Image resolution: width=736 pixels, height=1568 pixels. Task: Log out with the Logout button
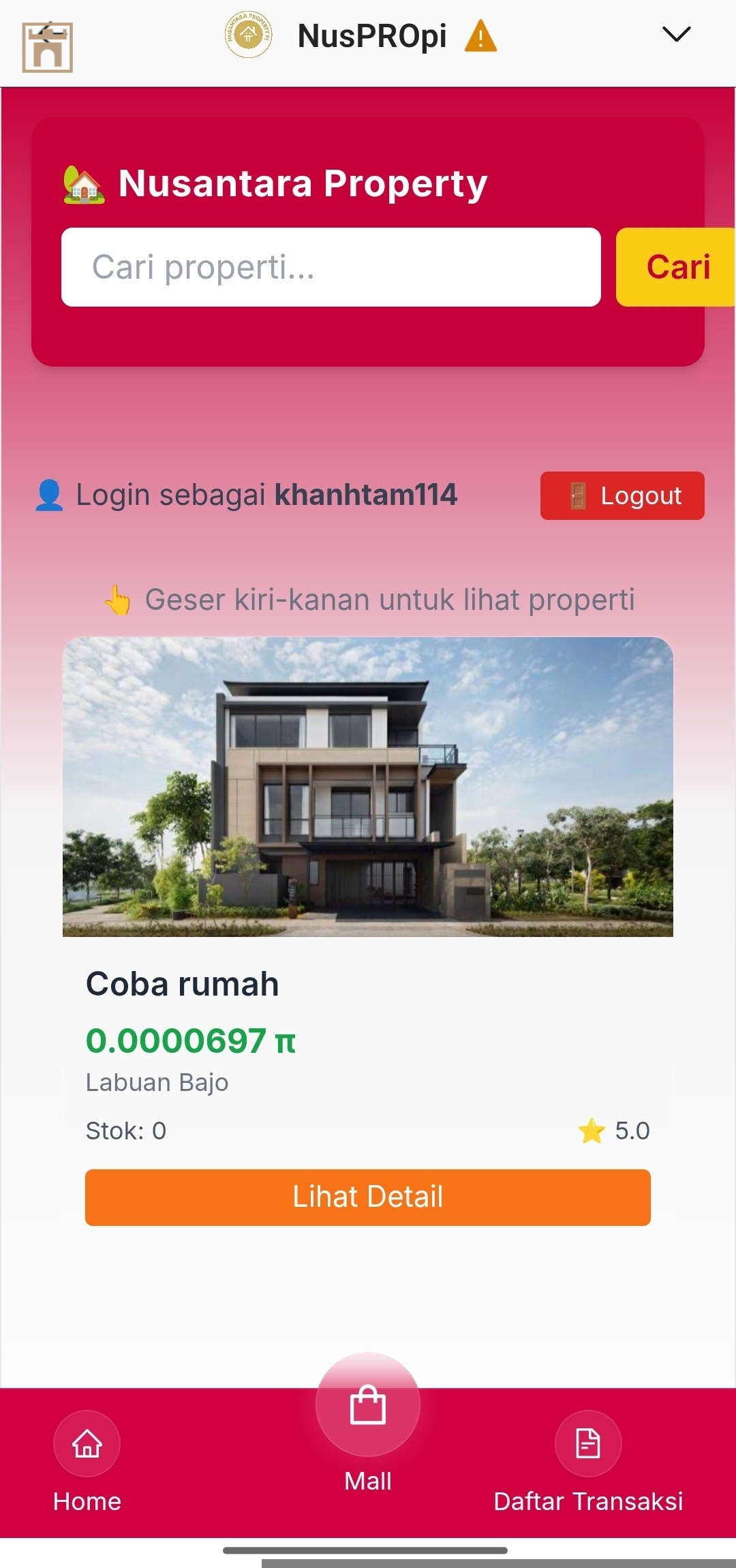(622, 495)
